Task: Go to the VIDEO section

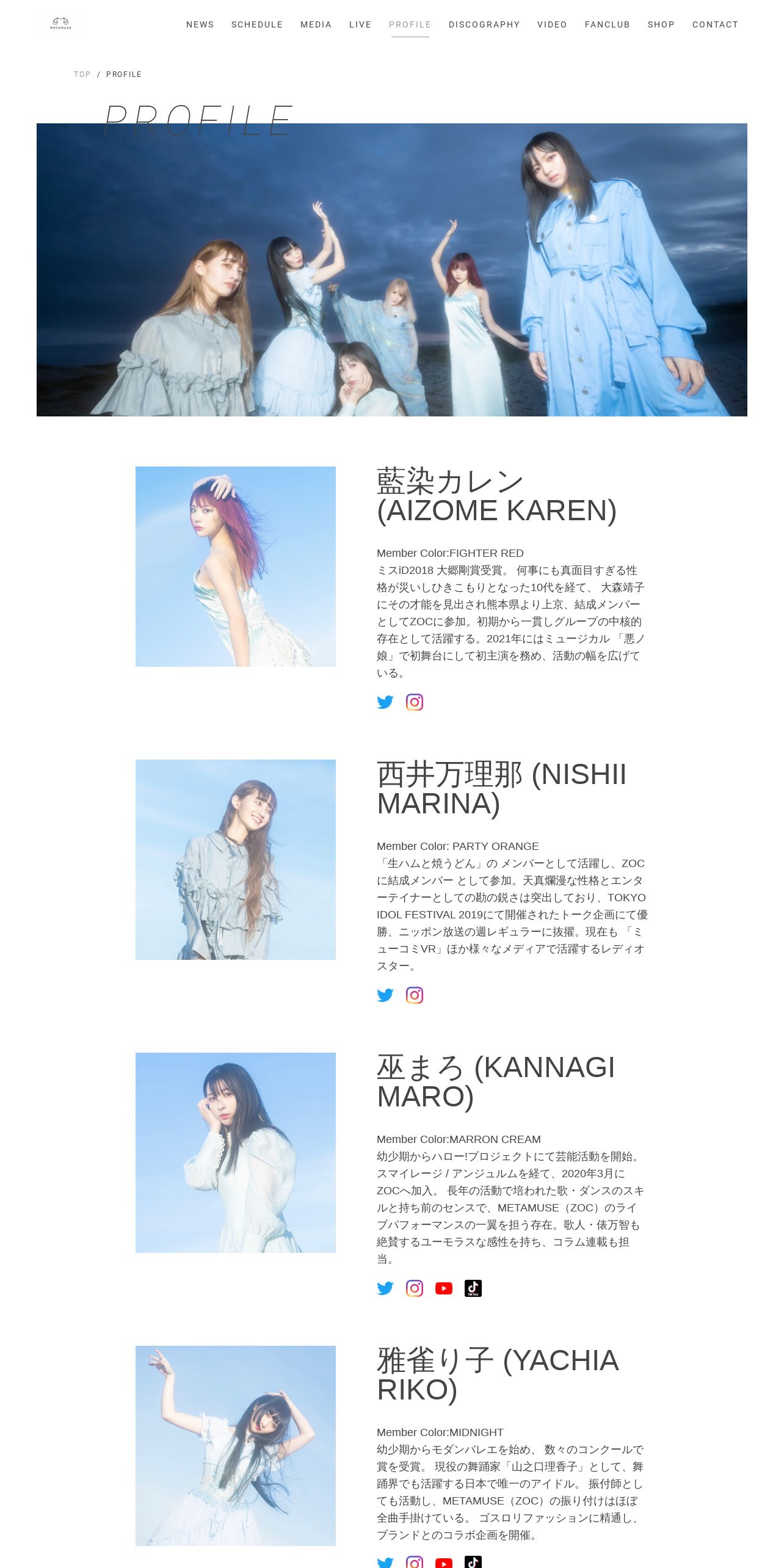Action: tap(552, 24)
